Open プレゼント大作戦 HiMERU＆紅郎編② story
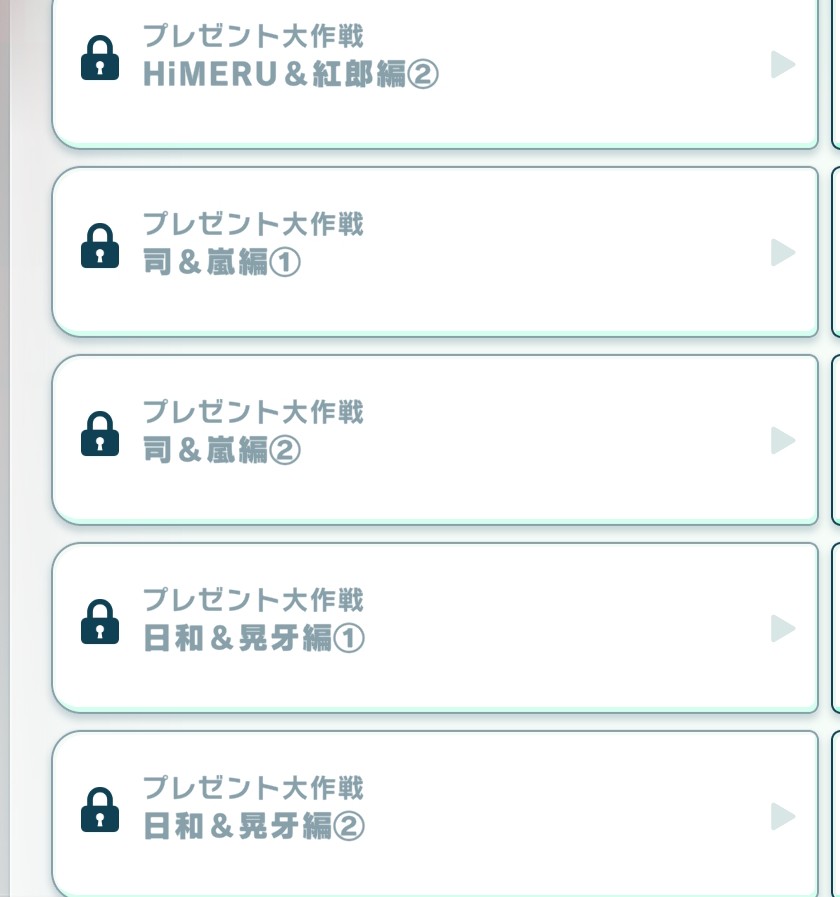 click(x=434, y=65)
